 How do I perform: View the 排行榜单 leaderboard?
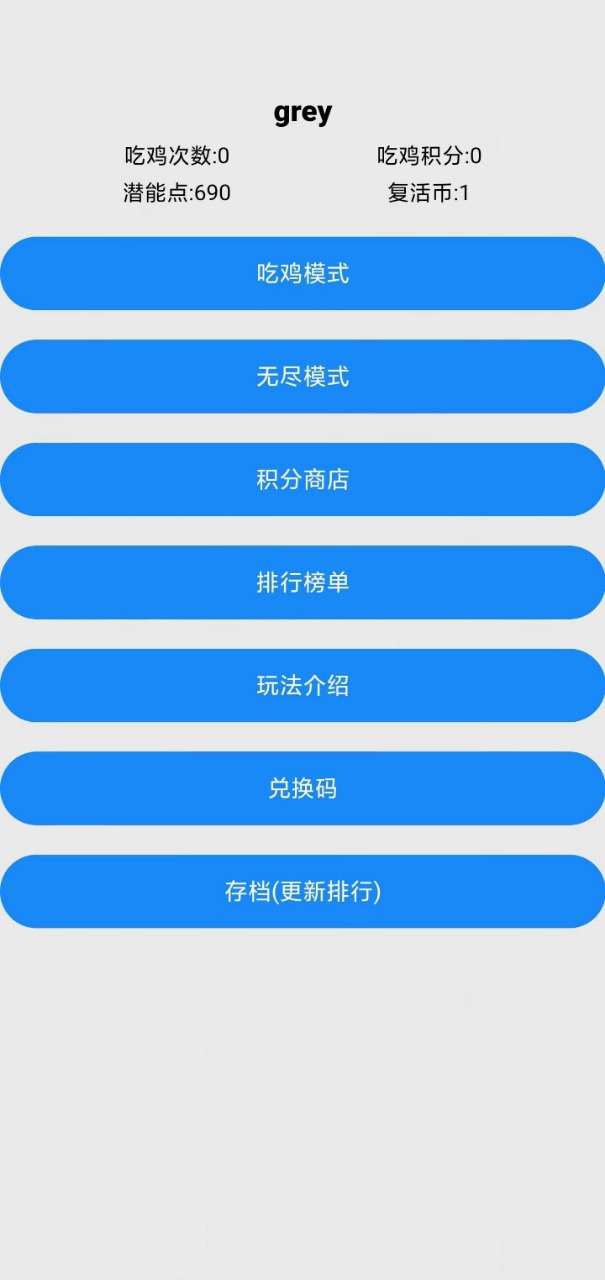[x=302, y=582]
